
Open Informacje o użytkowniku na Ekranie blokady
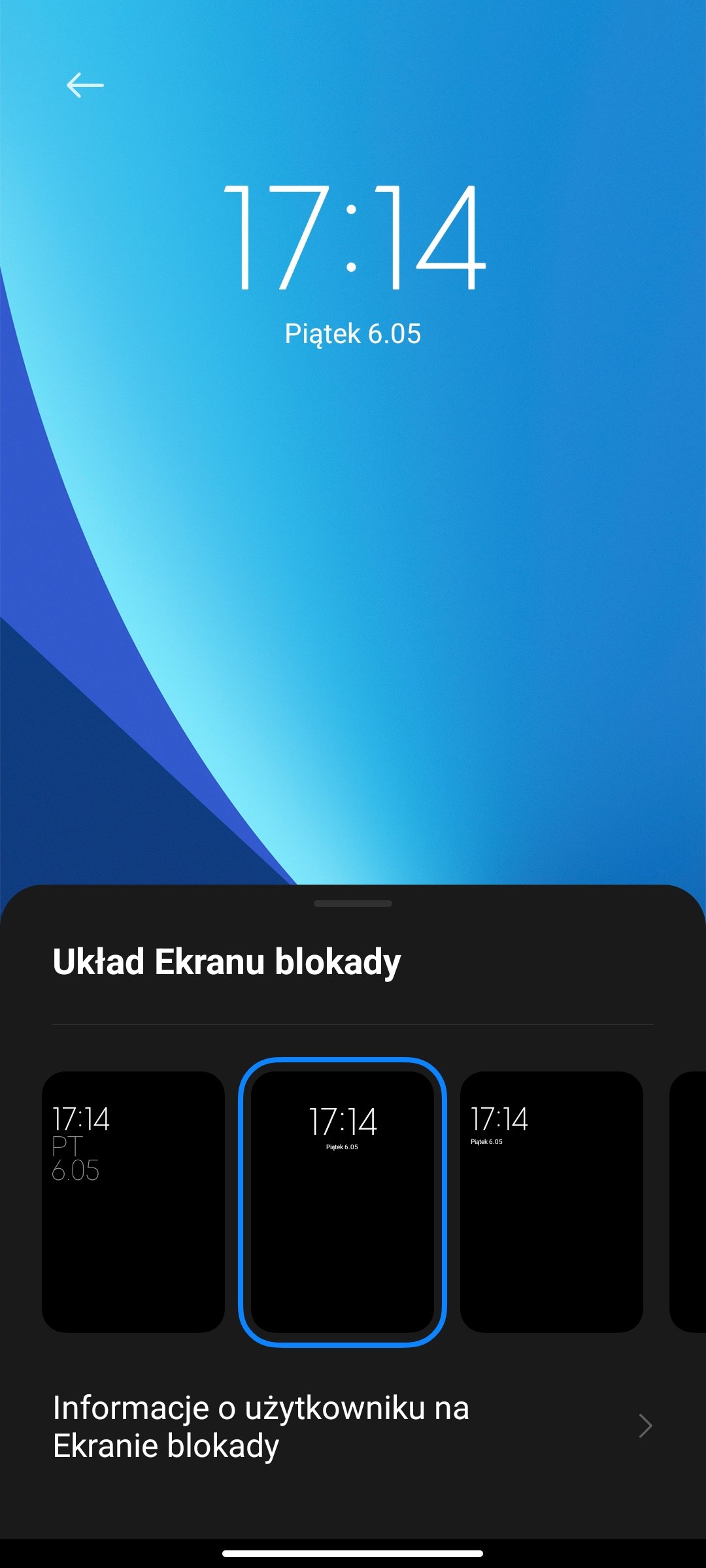[353, 1426]
